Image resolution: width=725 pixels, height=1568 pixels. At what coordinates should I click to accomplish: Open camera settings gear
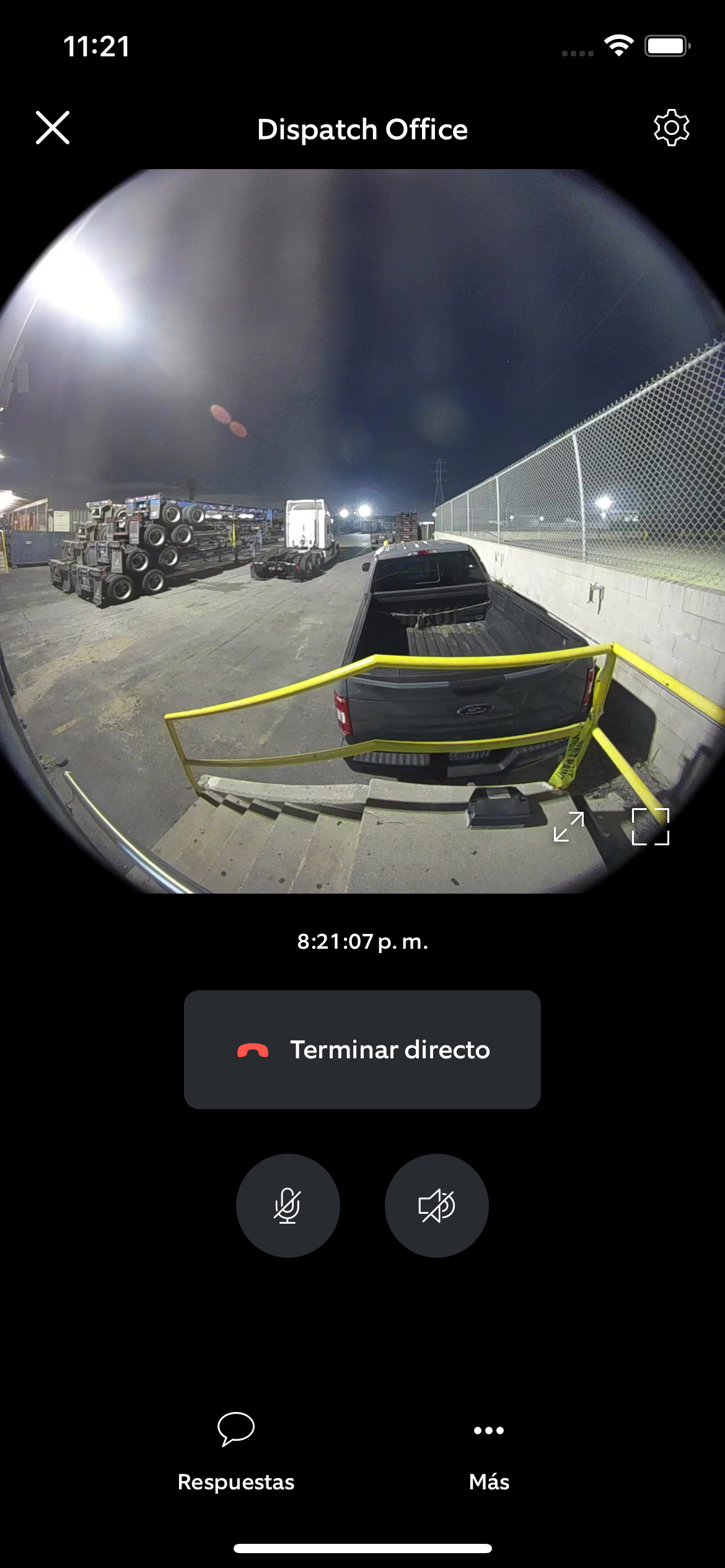pos(671,128)
